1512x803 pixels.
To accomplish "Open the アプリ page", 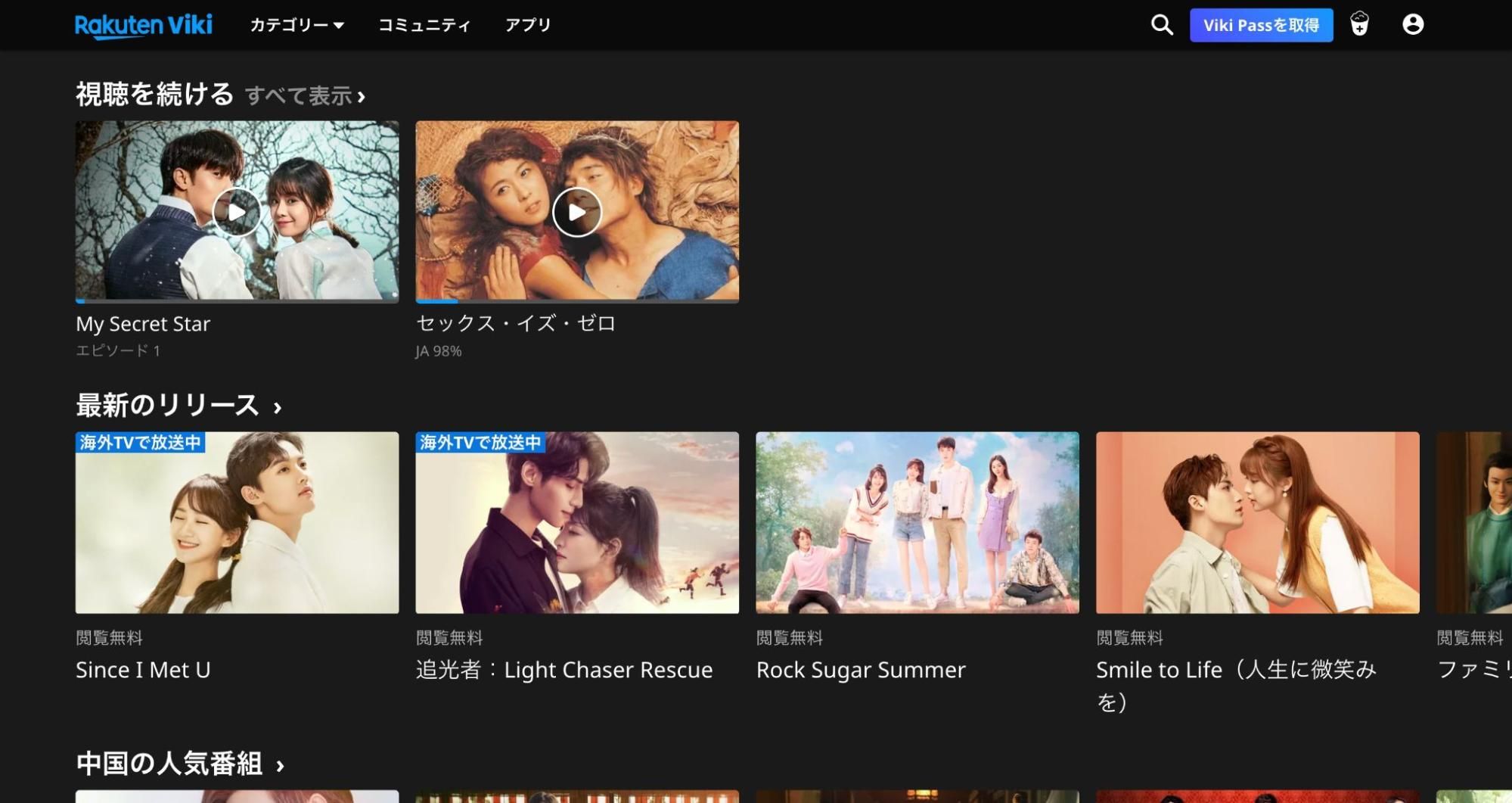I will pyautogui.click(x=528, y=25).
